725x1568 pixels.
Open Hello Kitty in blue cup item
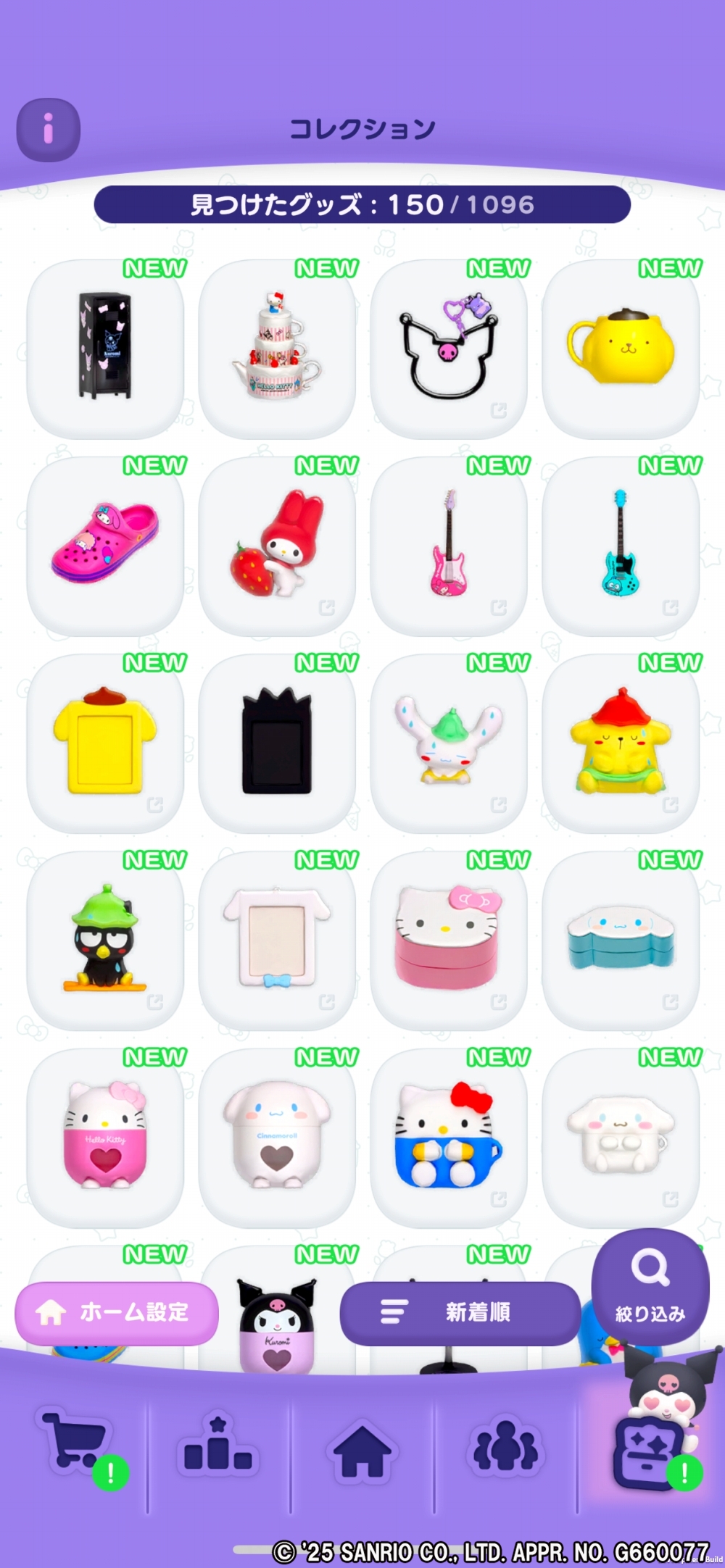pos(449,1136)
